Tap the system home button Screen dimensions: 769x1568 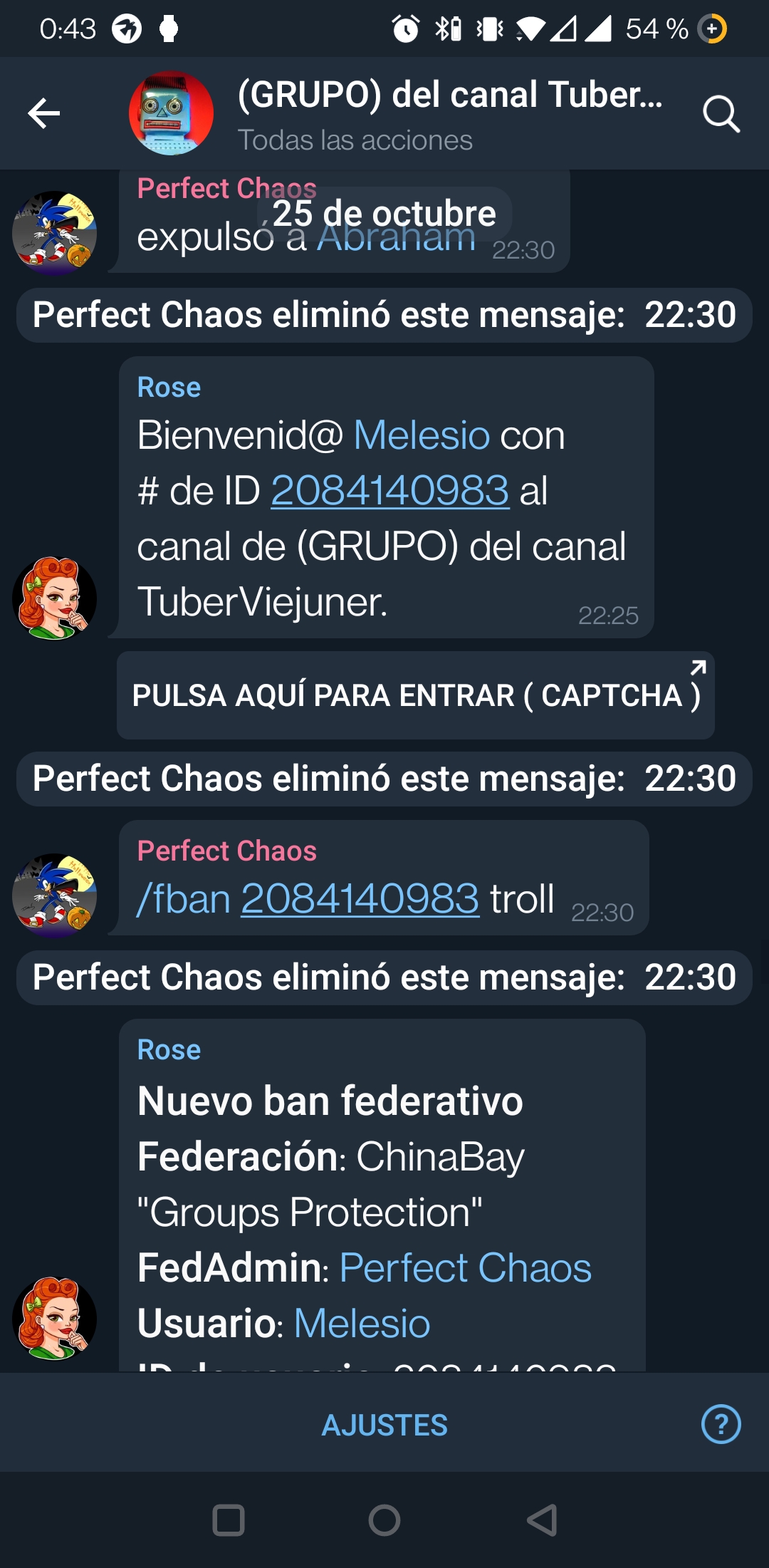coord(384,1520)
